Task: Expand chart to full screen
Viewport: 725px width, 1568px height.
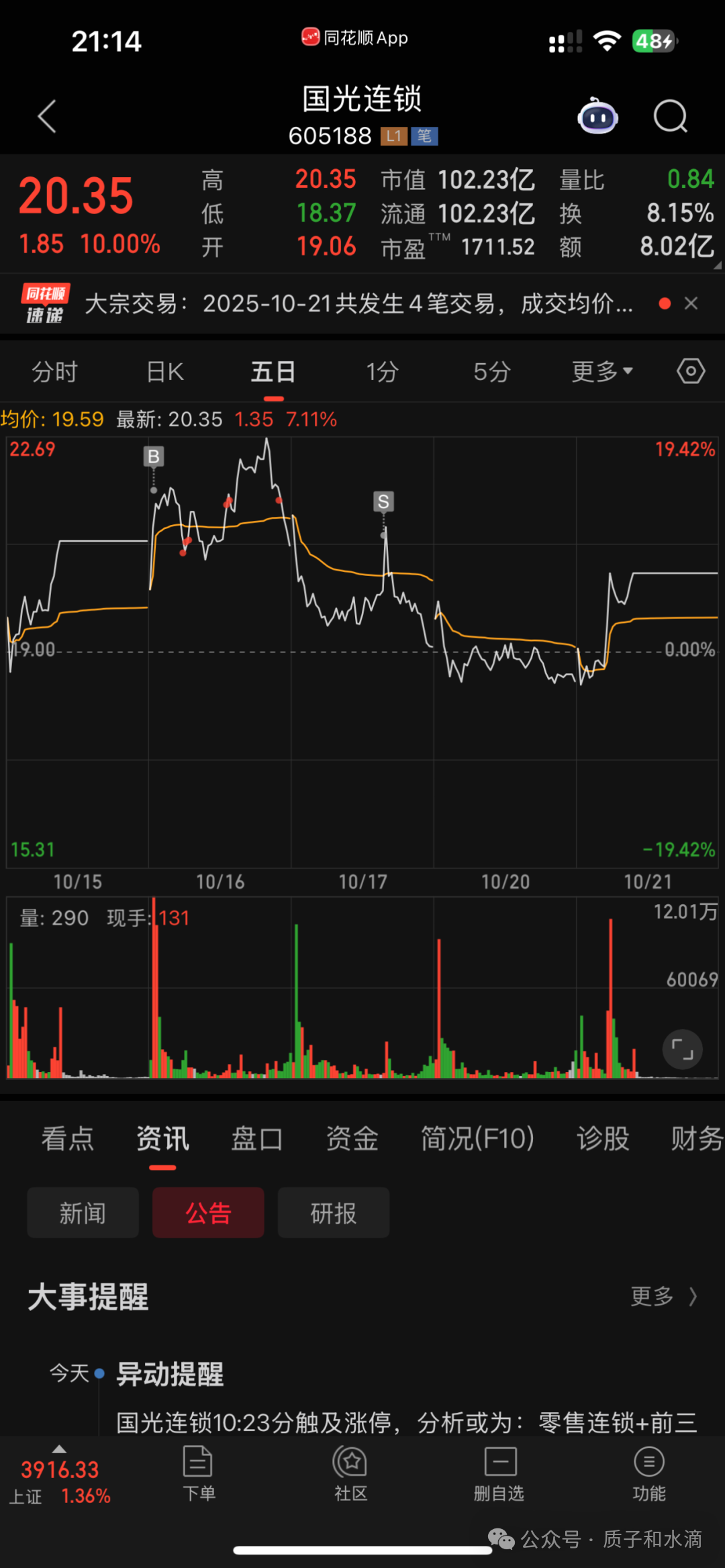Action: [x=682, y=1049]
